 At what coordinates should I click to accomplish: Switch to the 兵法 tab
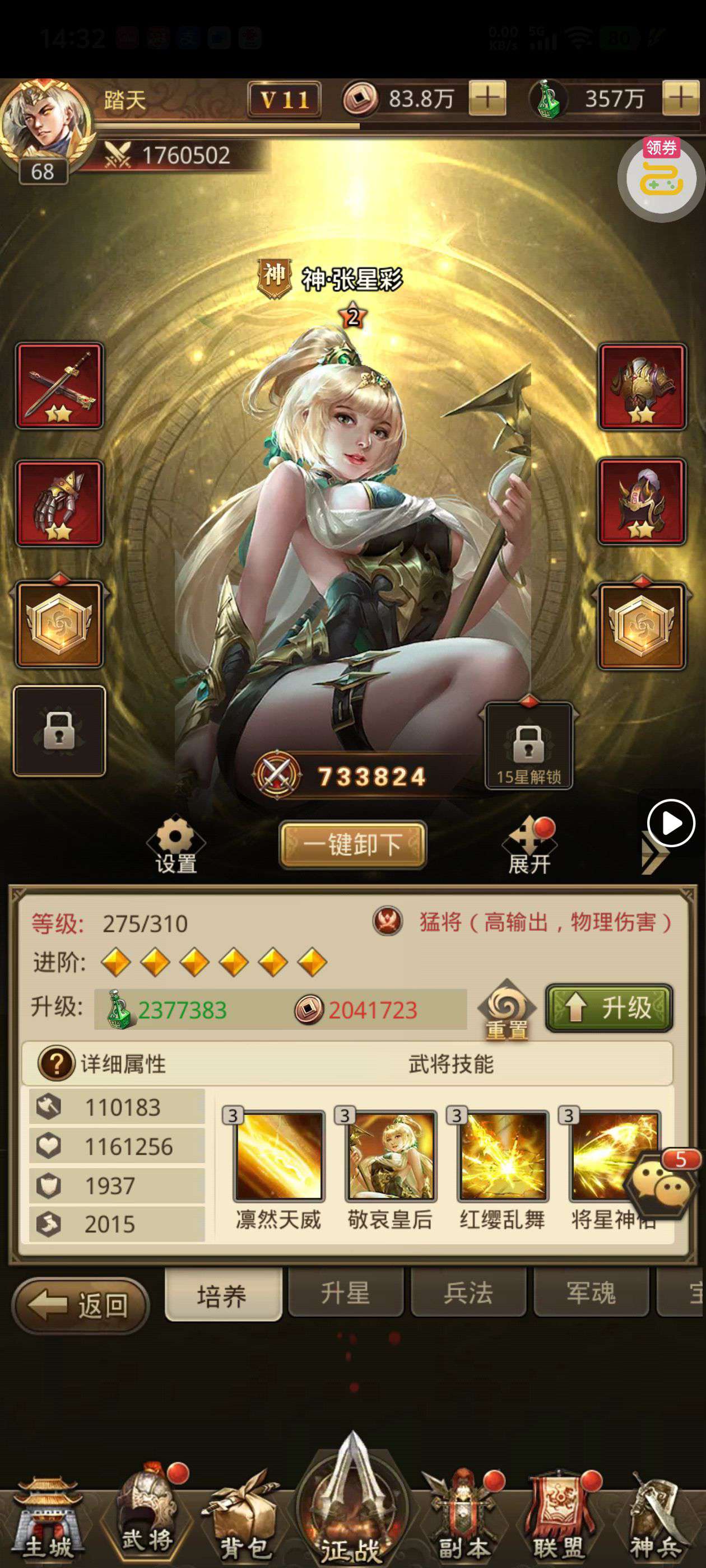(468, 1294)
